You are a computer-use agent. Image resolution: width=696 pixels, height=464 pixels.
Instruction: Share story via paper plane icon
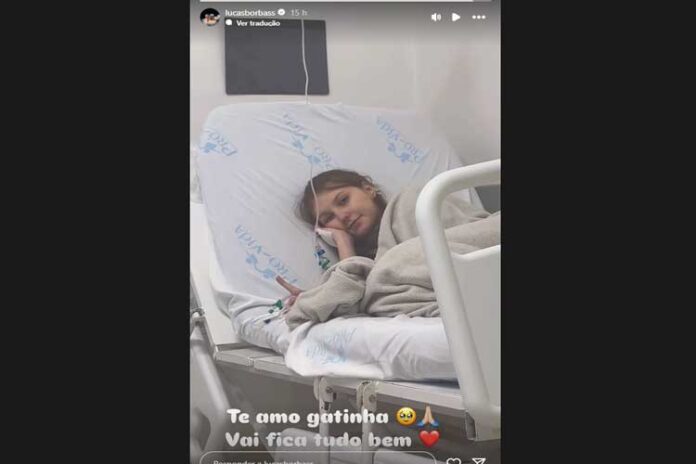(479, 460)
